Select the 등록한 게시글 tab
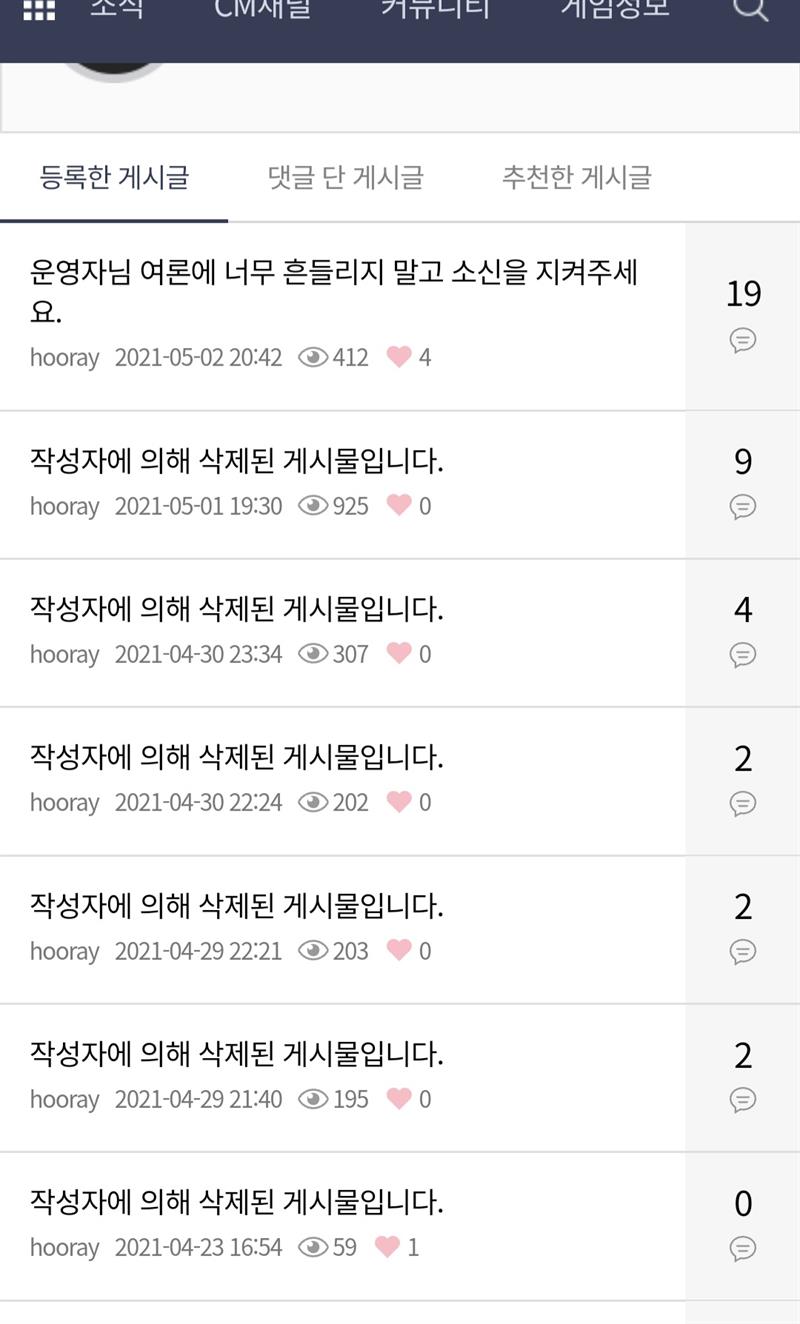This screenshot has width=800, height=1324. (114, 178)
